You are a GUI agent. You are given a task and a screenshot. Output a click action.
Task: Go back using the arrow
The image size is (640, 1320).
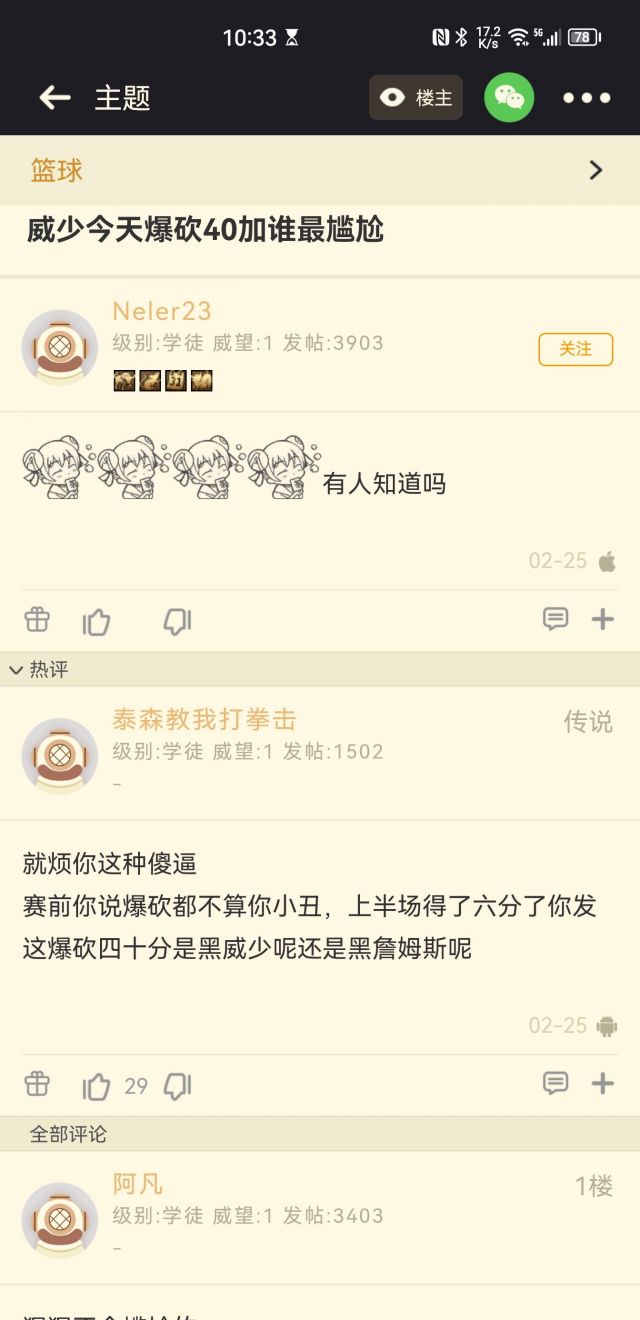tap(54, 97)
